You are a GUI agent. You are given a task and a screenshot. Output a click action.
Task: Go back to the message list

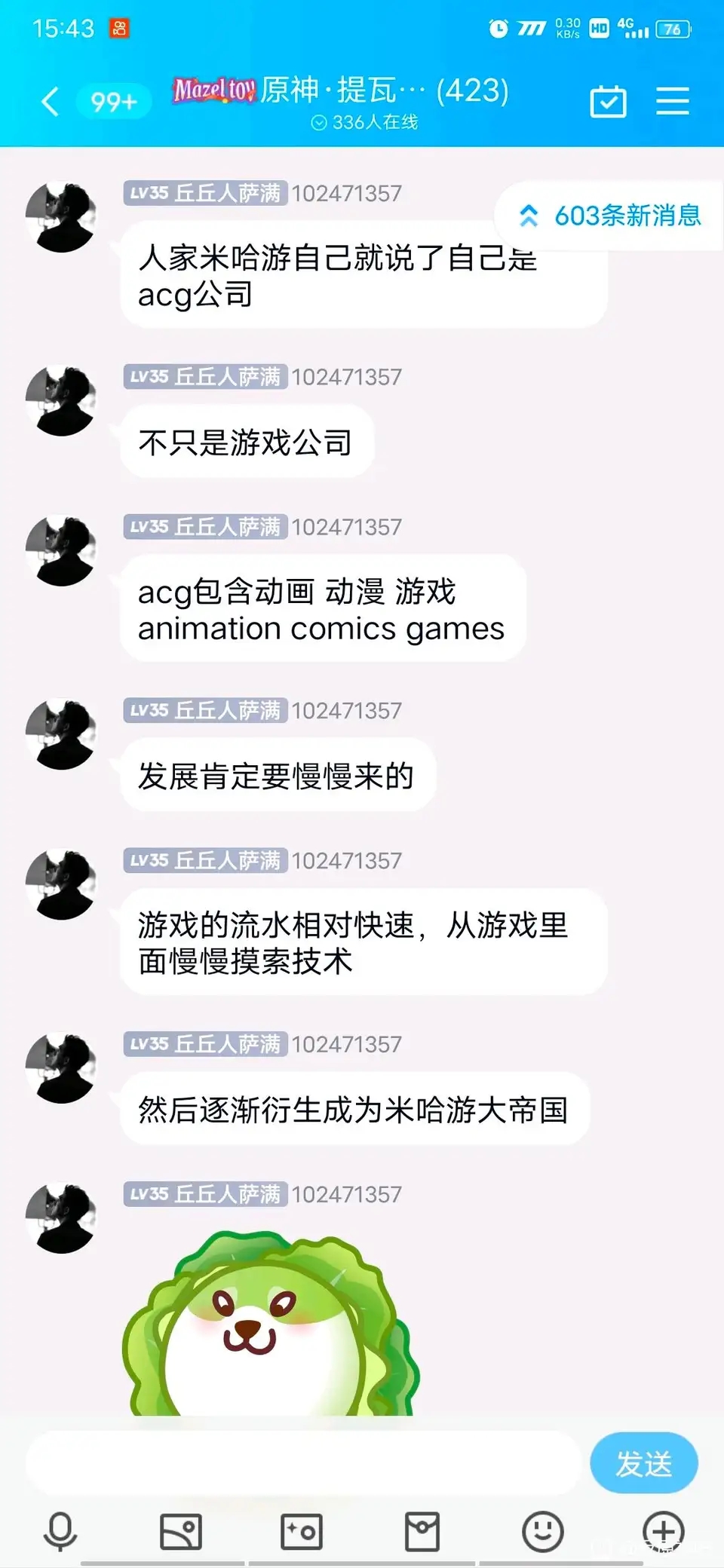tap(50, 102)
